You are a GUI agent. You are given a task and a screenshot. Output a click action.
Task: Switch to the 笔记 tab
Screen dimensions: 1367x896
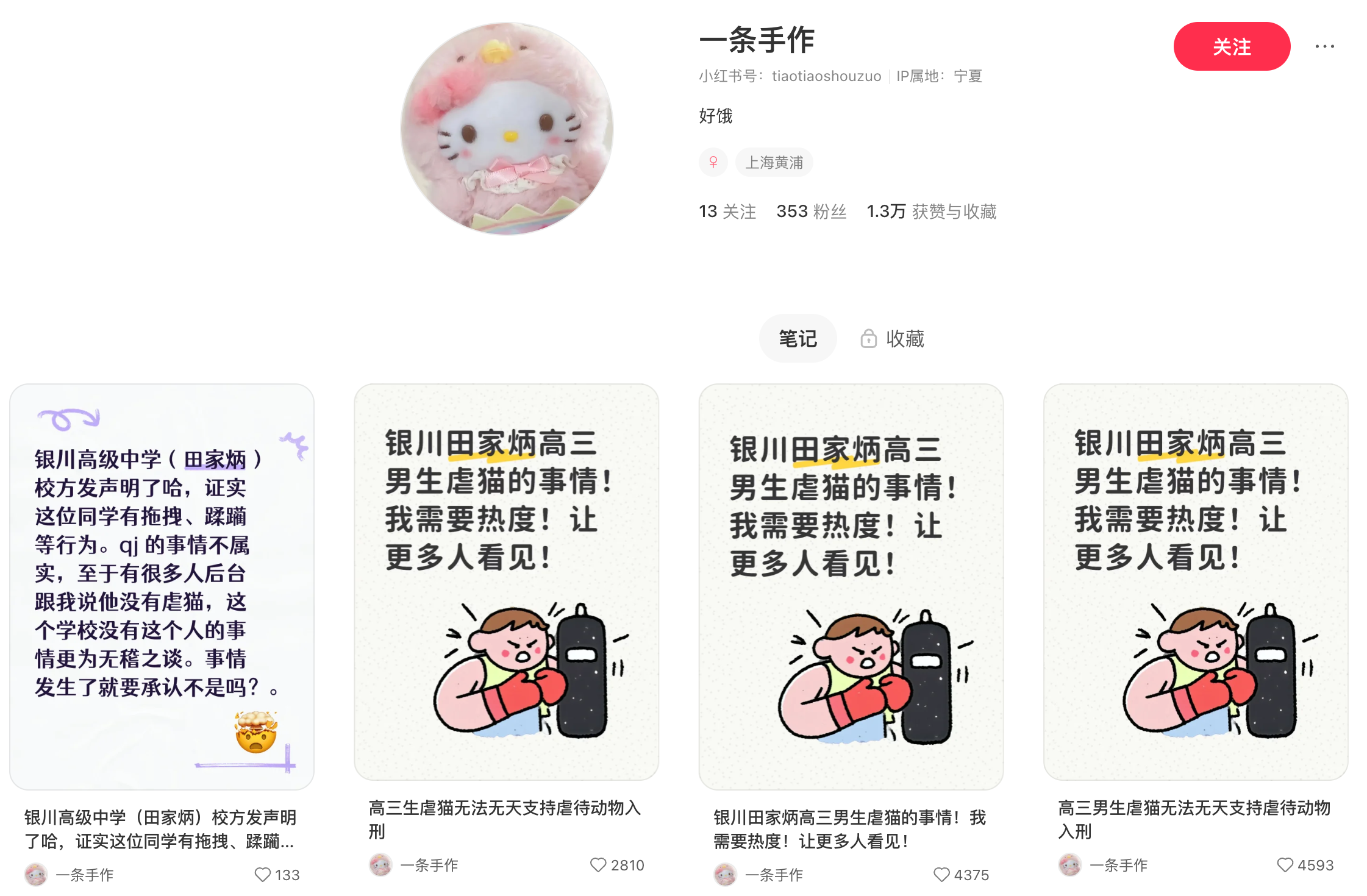[x=797, y=338]
